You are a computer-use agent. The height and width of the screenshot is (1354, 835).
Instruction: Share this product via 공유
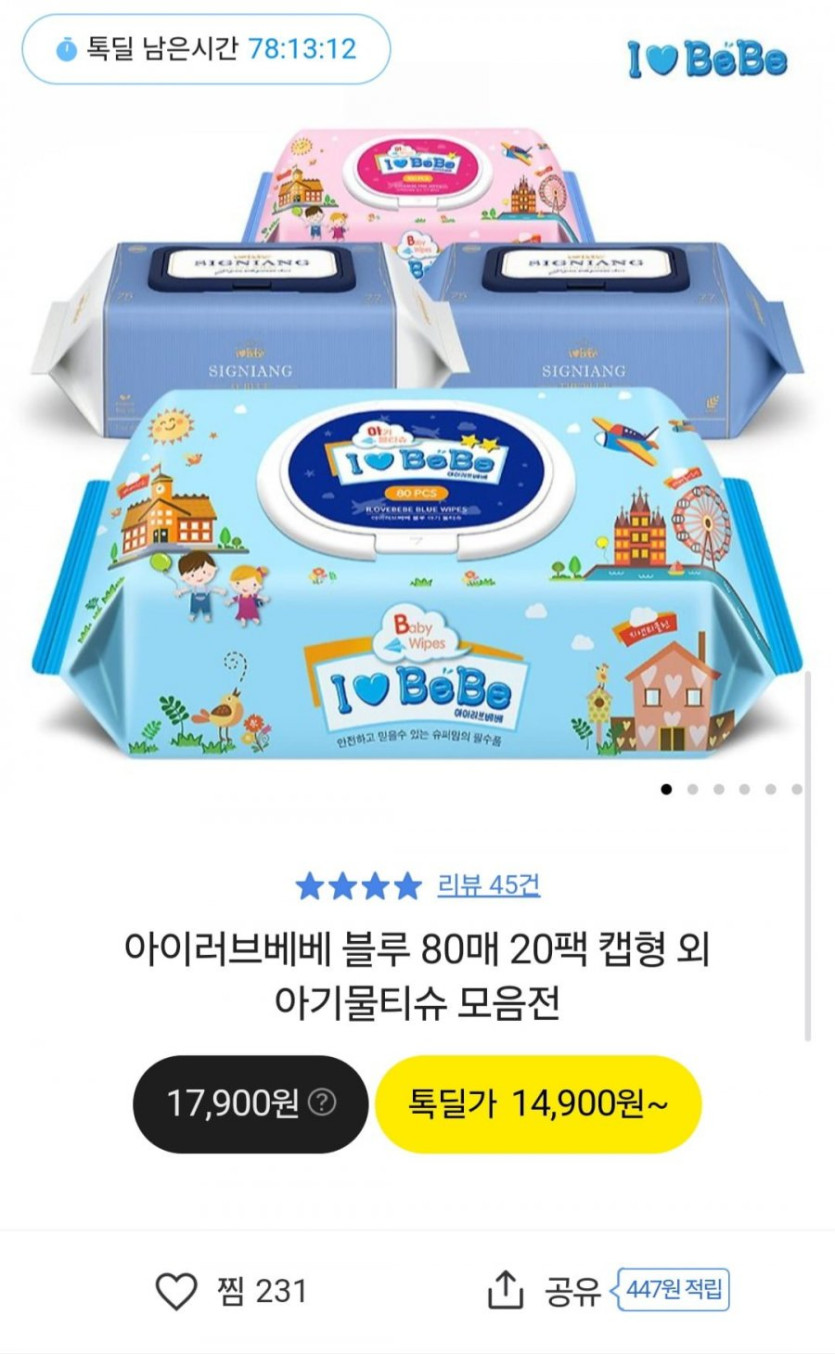[x=545, y=1291]
